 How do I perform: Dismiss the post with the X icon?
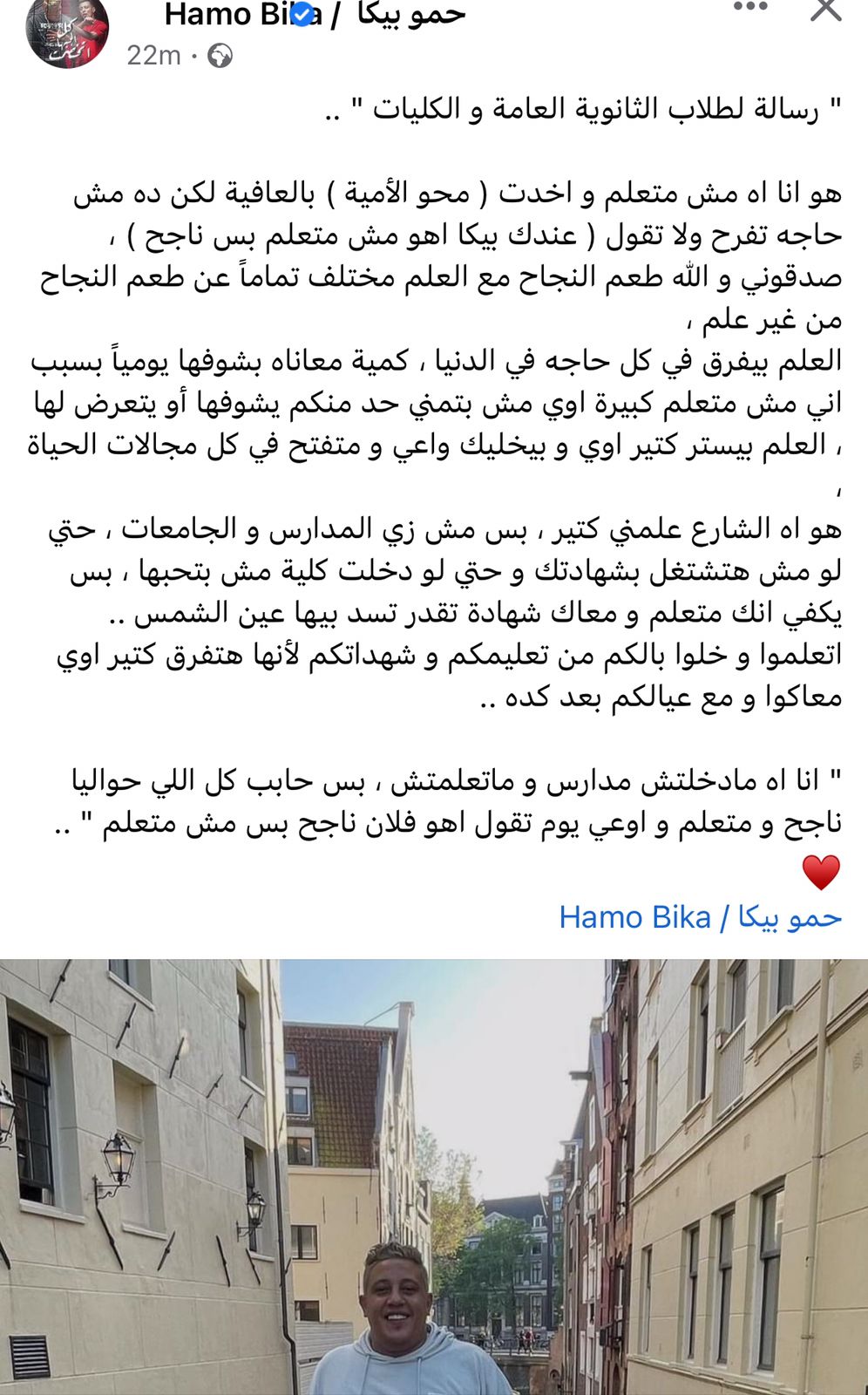click(825, 10)
